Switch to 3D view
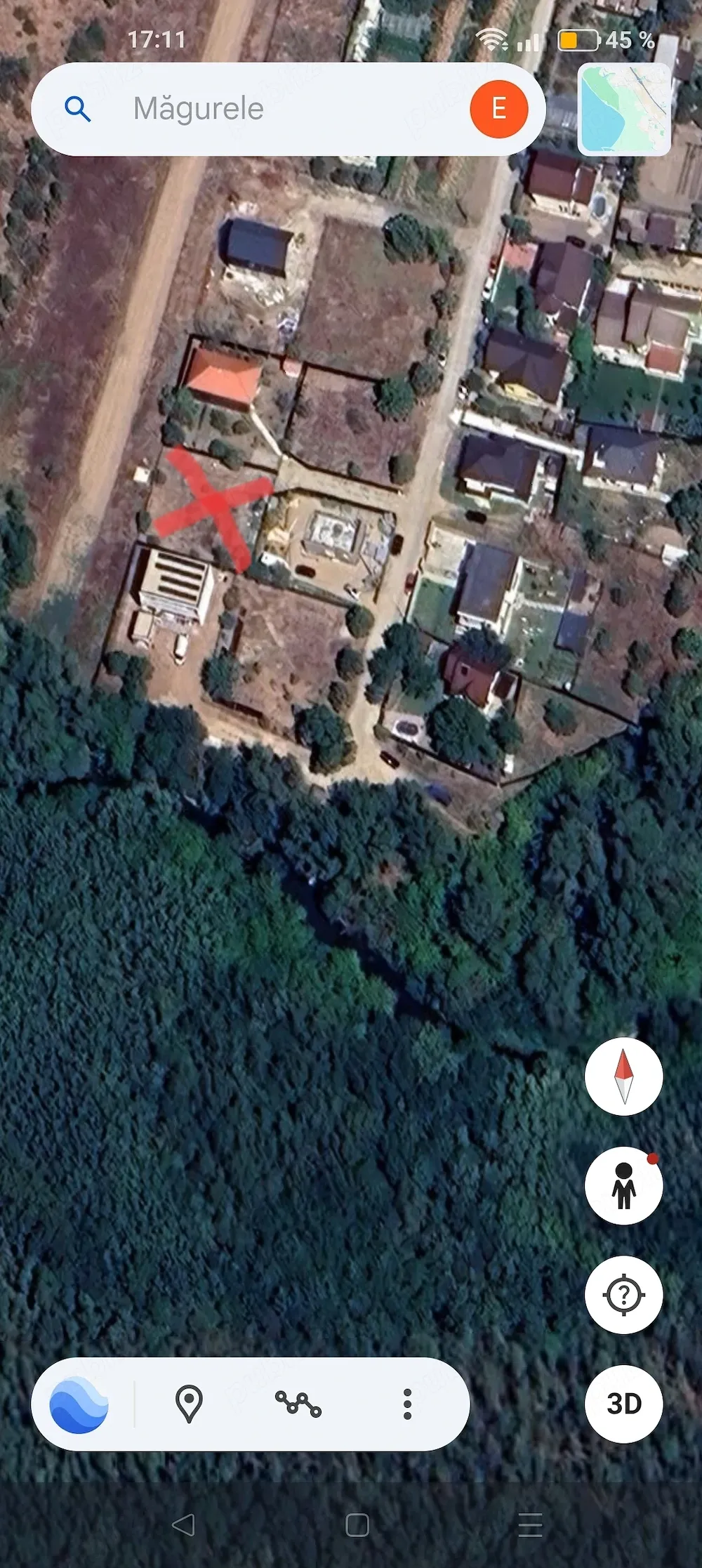The width and height of the screenshot is (702, 1568). (x=623, y=1404)
